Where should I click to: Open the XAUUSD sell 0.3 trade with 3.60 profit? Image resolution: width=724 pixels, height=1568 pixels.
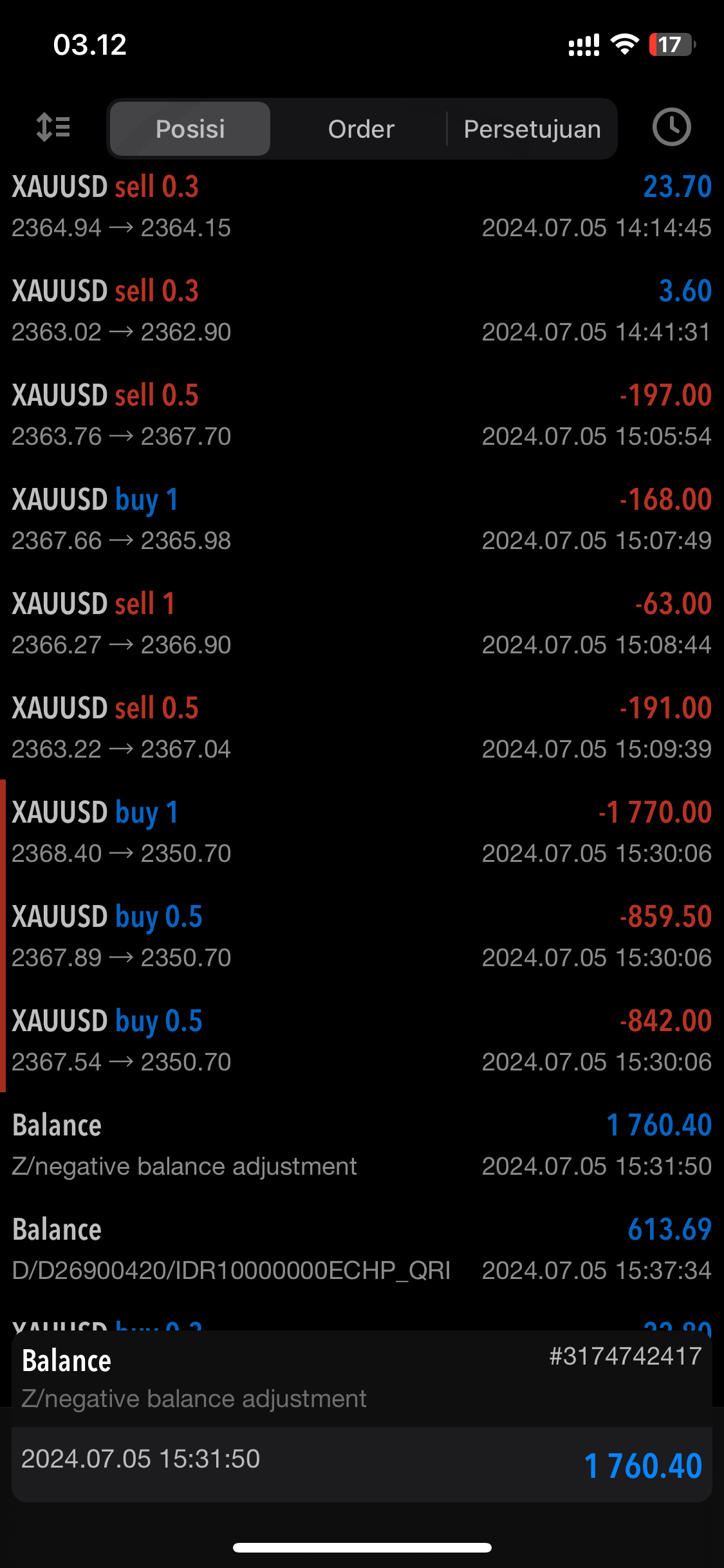362,310
